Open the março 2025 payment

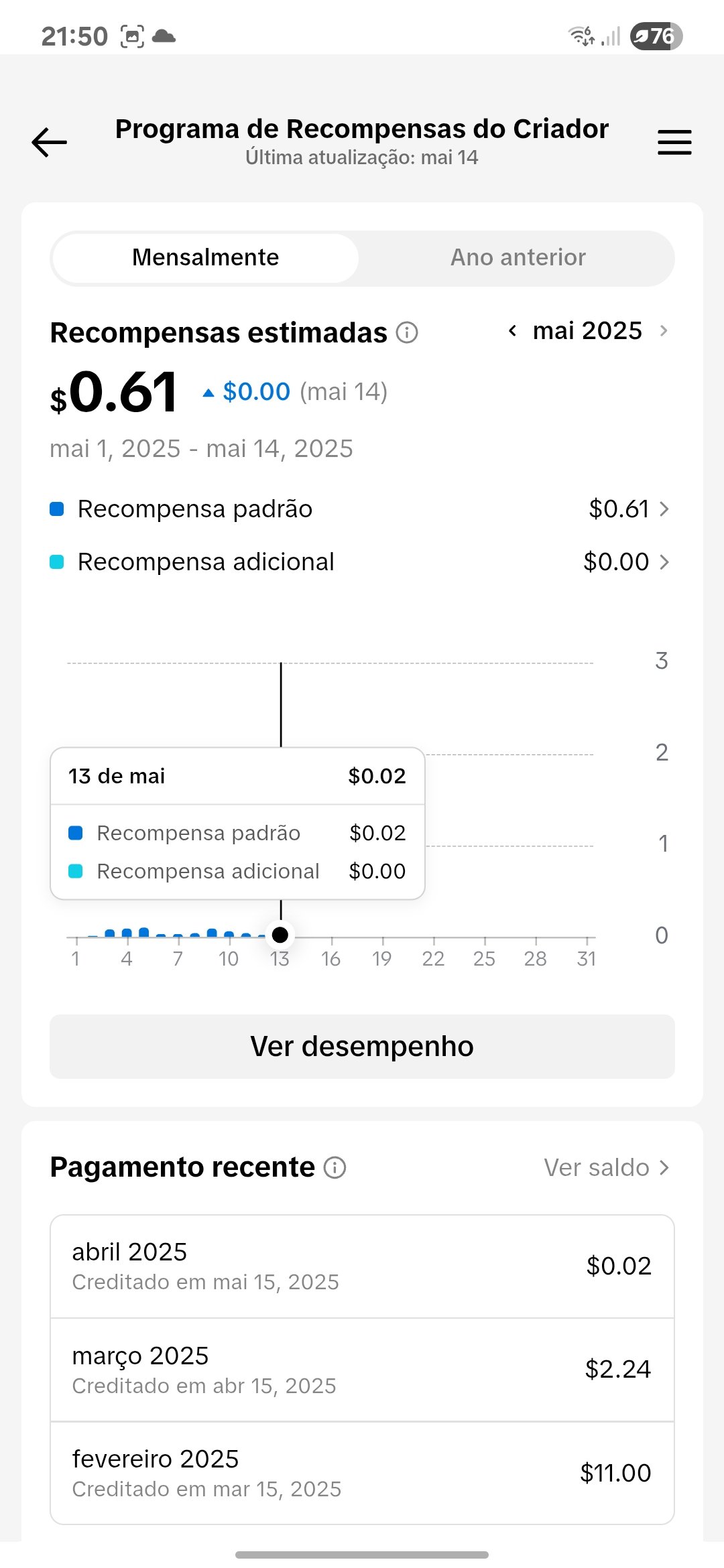(x=362, y=1370)
